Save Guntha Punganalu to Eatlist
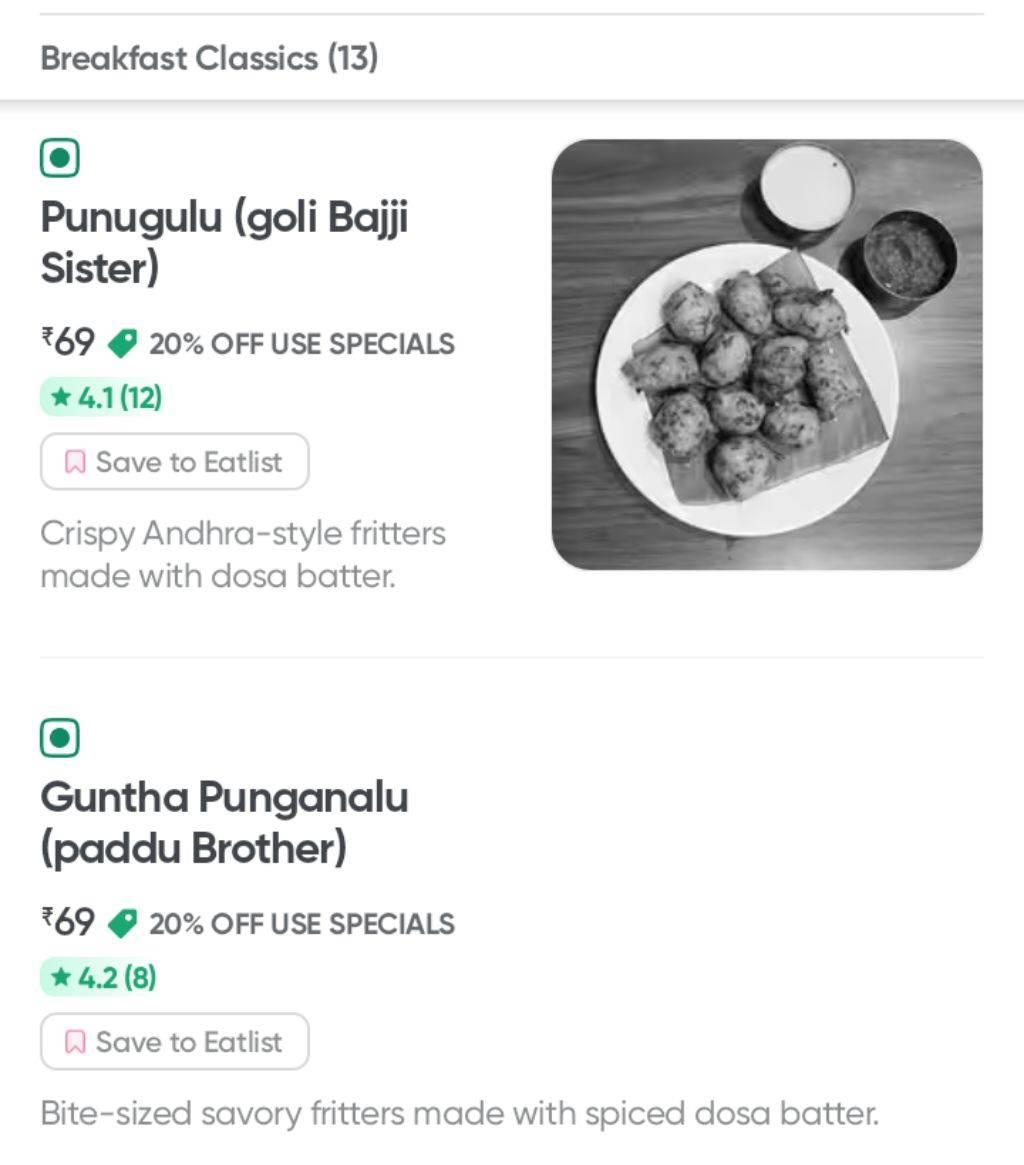This screenshot has width=1024, height=1165. [174, 1042]
